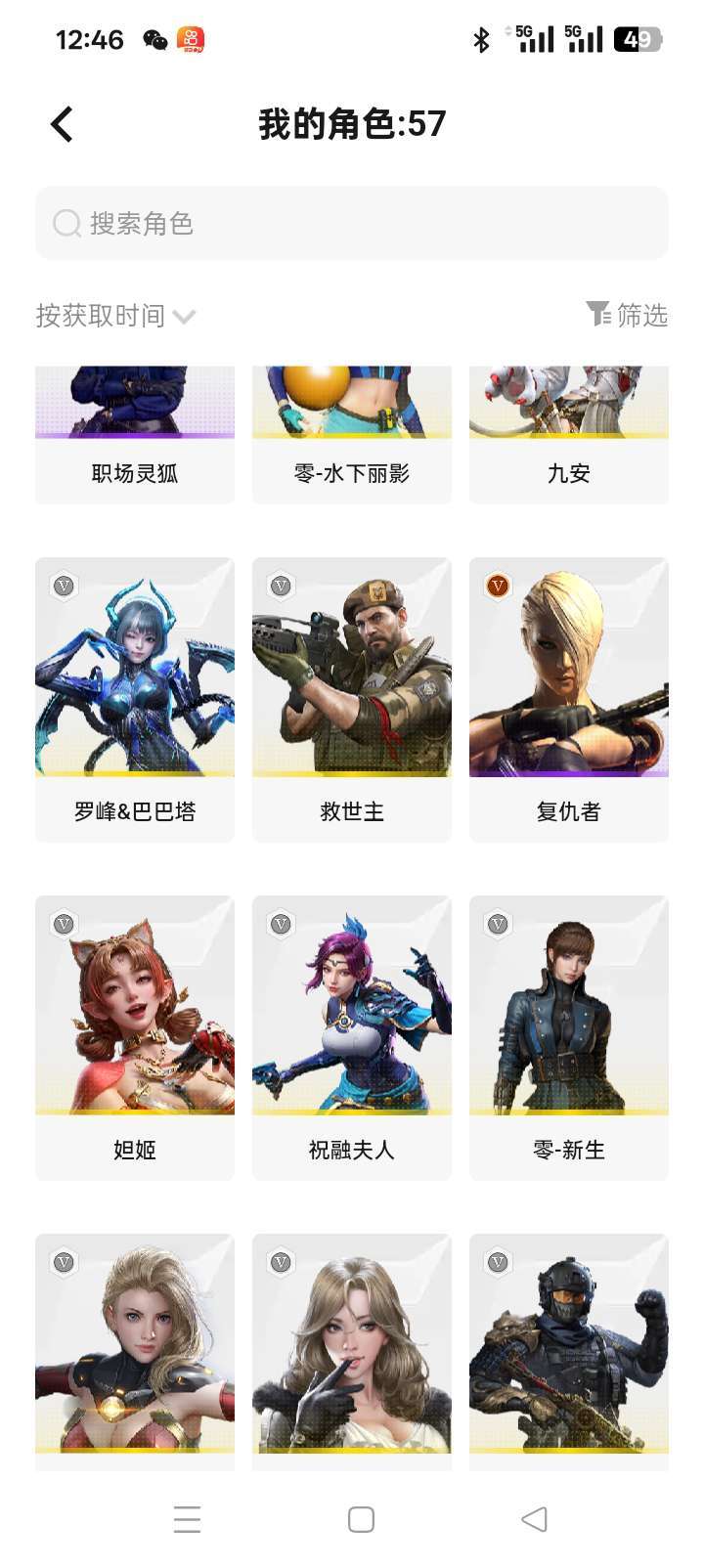Tap the search magnifier icon

click(x=66, y=223)
